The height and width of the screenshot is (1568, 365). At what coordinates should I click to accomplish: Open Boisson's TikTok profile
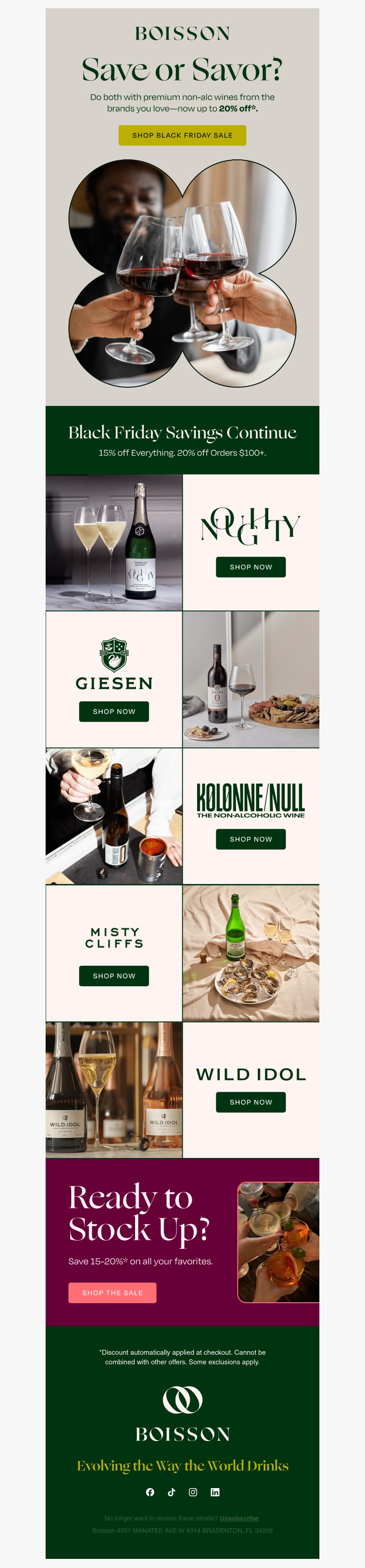[x=172, y=1492]
